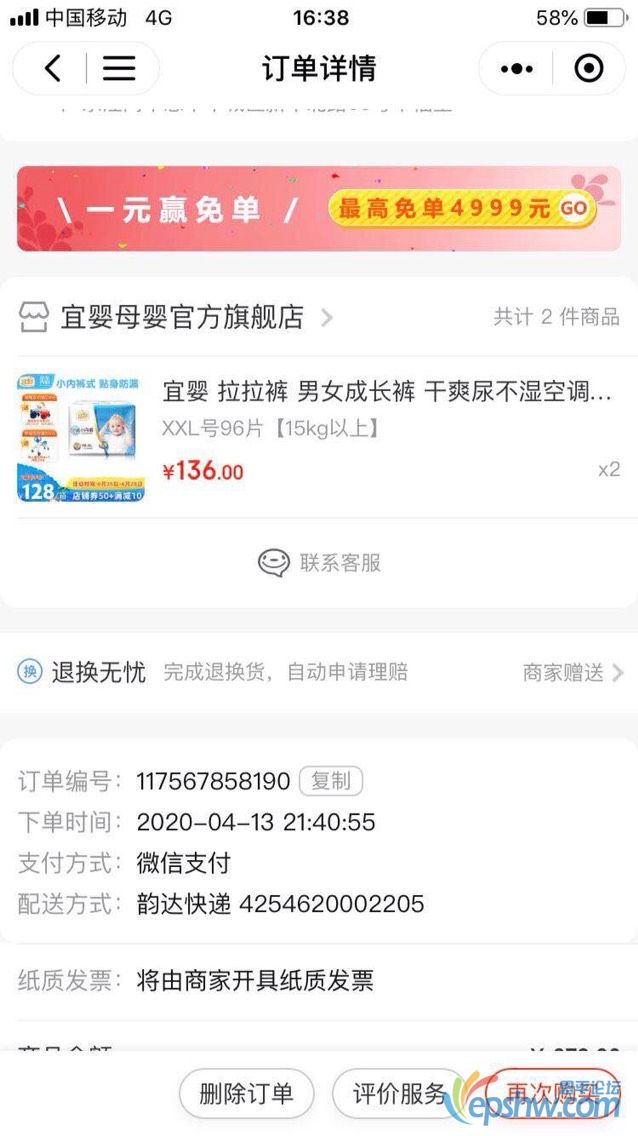
Task: Contact customer service via 联系客服
Action: point(319,562)
